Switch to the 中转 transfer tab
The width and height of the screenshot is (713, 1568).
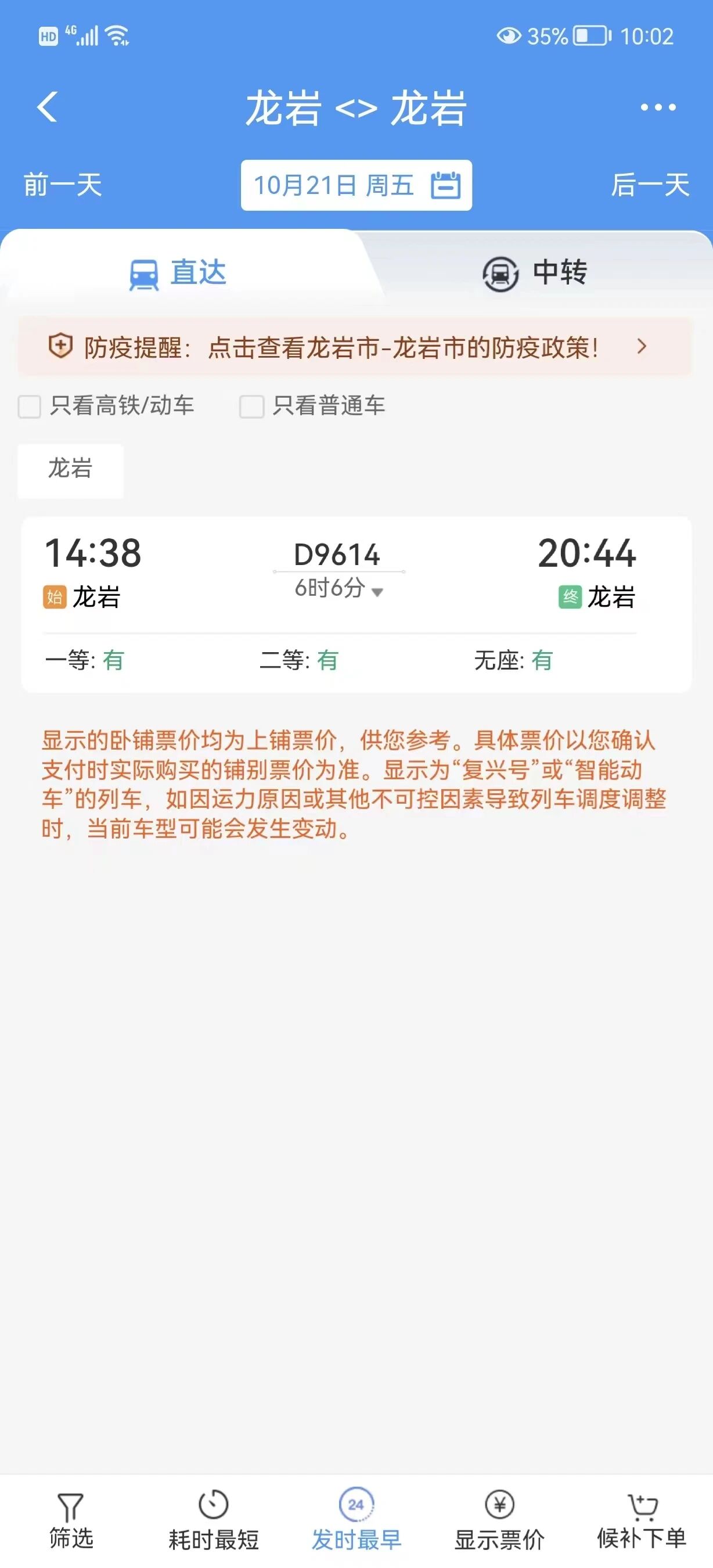click(535, 273)
